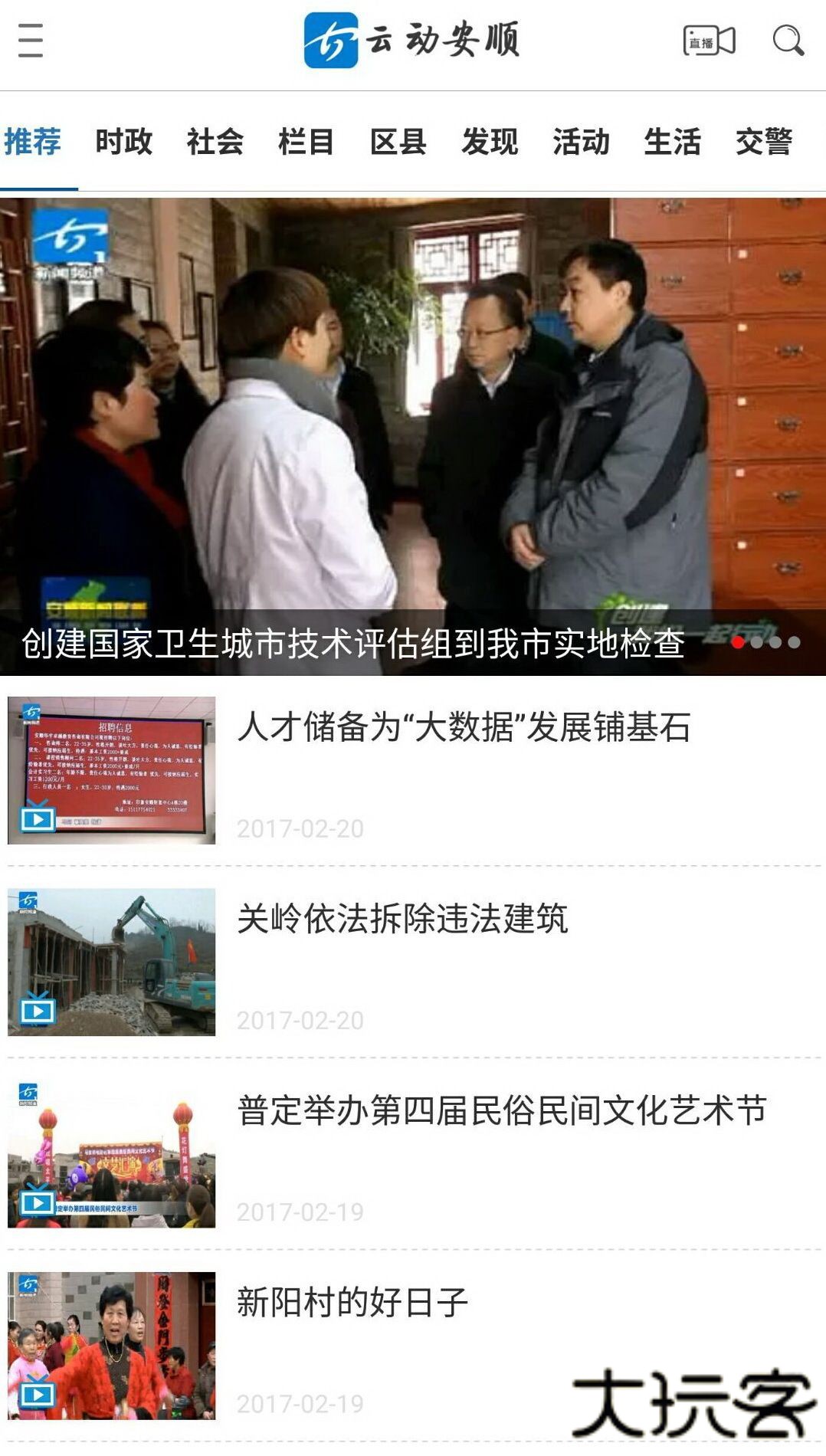
Task: Switch to the 交警 tab
Action: click(763, 142)
